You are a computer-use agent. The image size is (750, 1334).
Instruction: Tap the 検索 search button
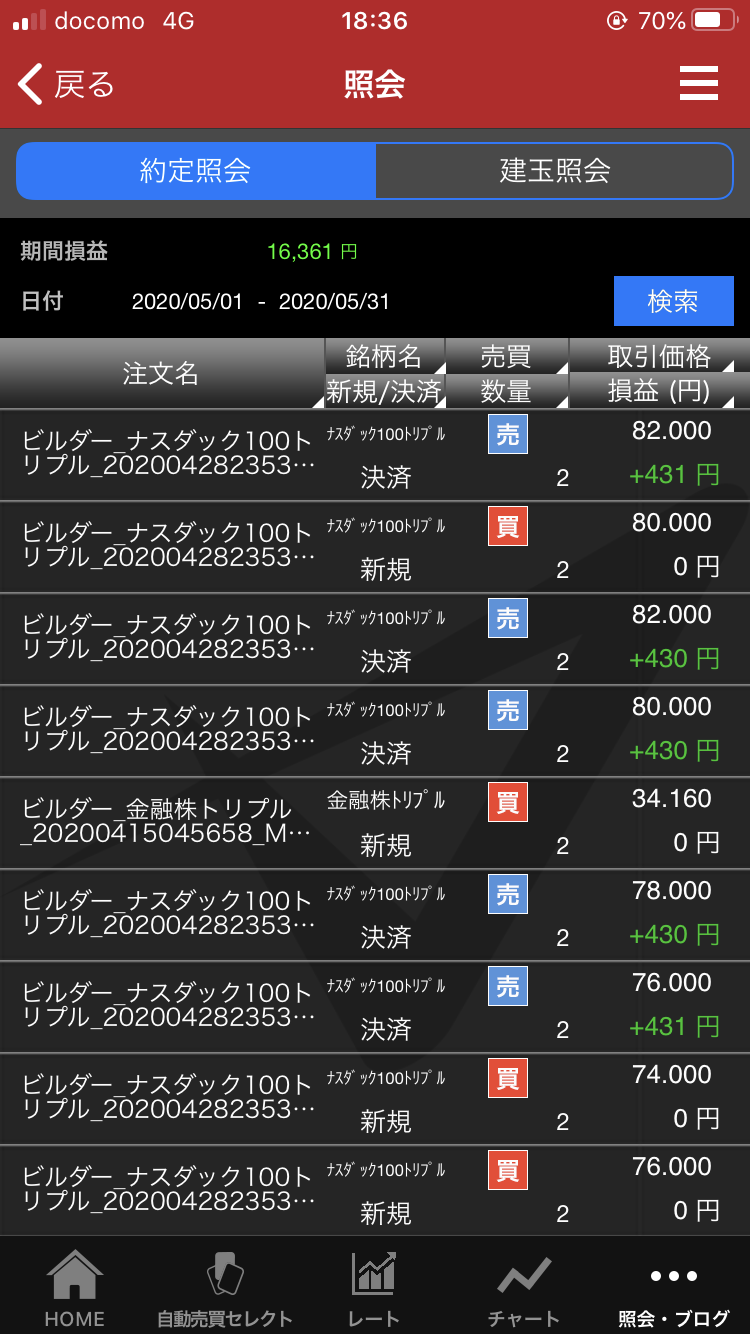click(x=673, y=301)
